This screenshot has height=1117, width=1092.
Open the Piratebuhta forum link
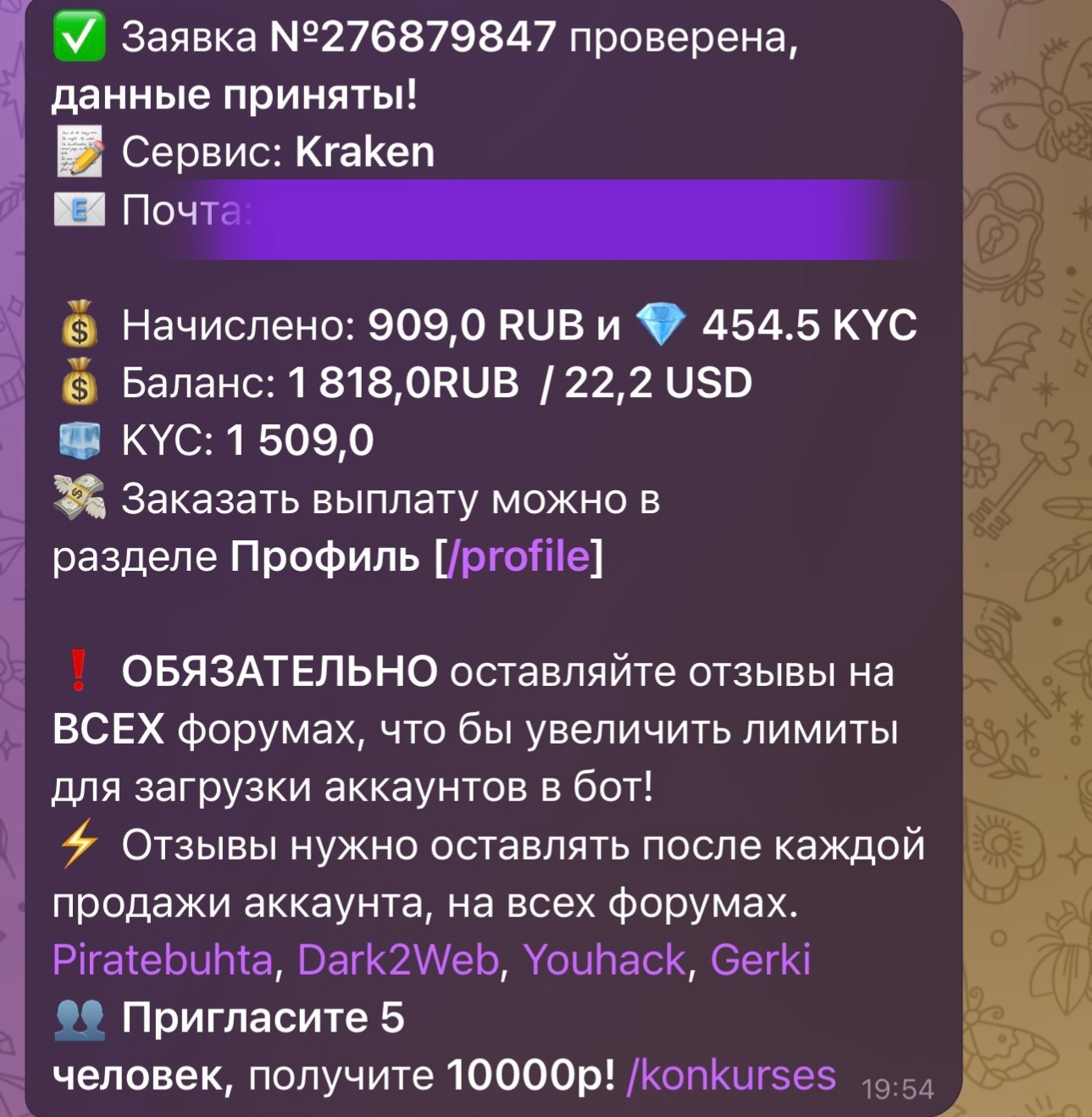click(163, 960)
